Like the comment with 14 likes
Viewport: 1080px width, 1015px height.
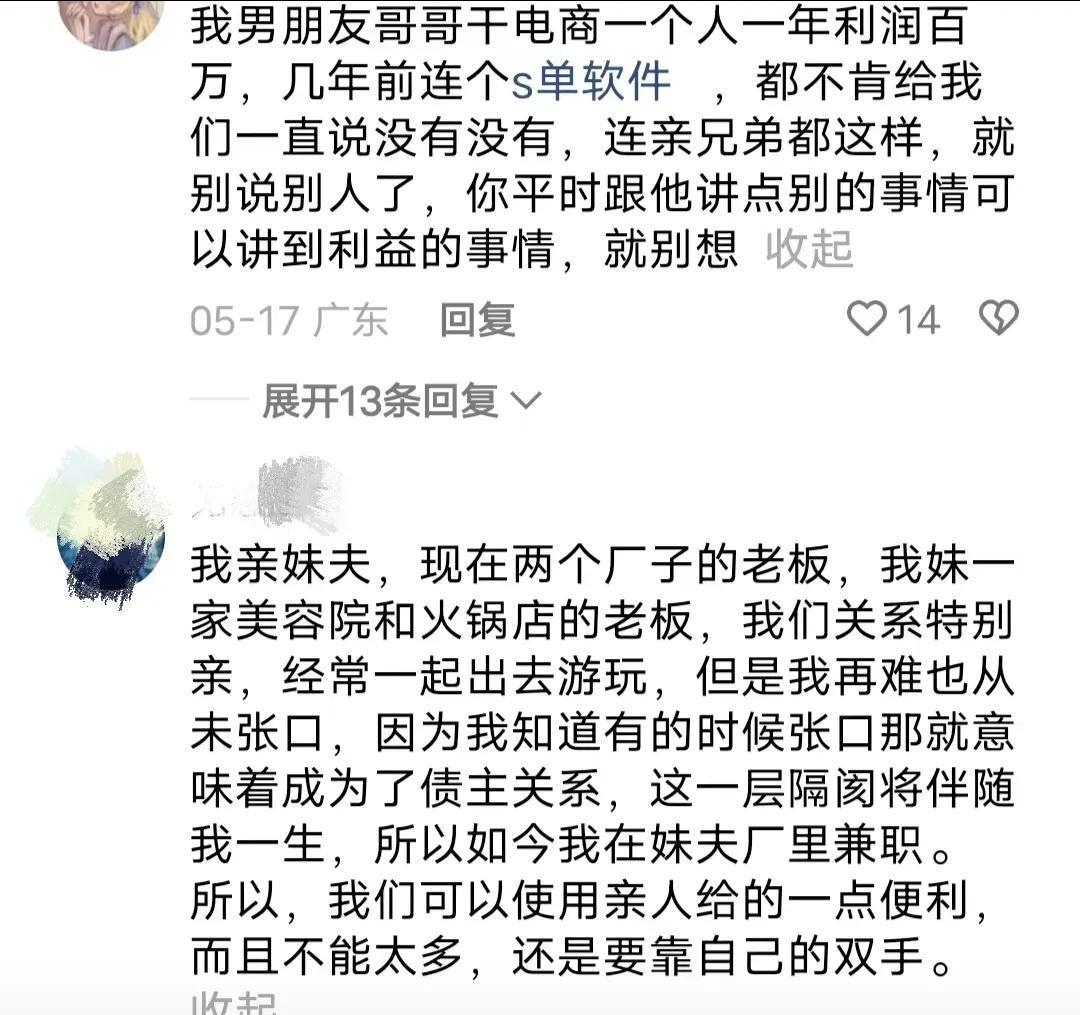[x=867, y=319]
